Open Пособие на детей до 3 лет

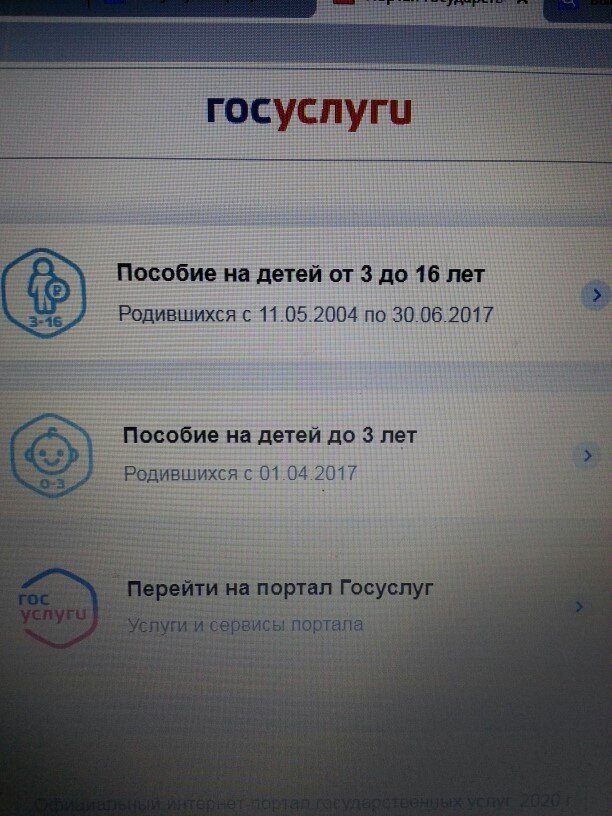click(x=270, y=436)
